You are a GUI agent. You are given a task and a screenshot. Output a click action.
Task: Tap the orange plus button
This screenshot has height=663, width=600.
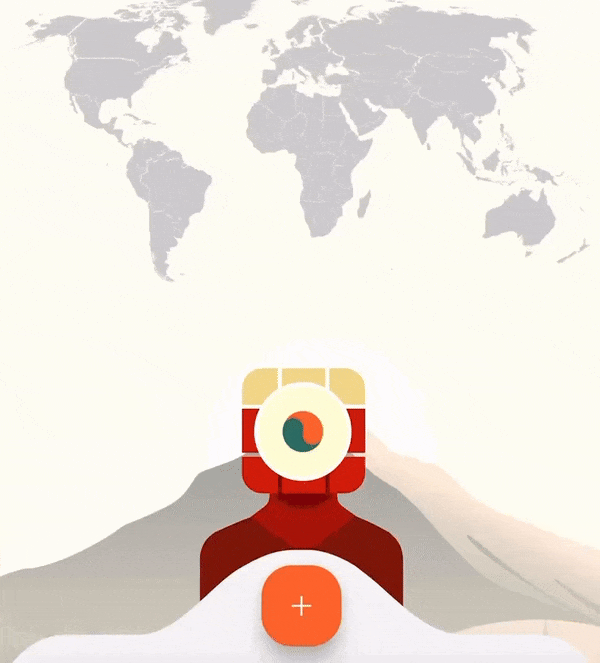tap(301, 606)
